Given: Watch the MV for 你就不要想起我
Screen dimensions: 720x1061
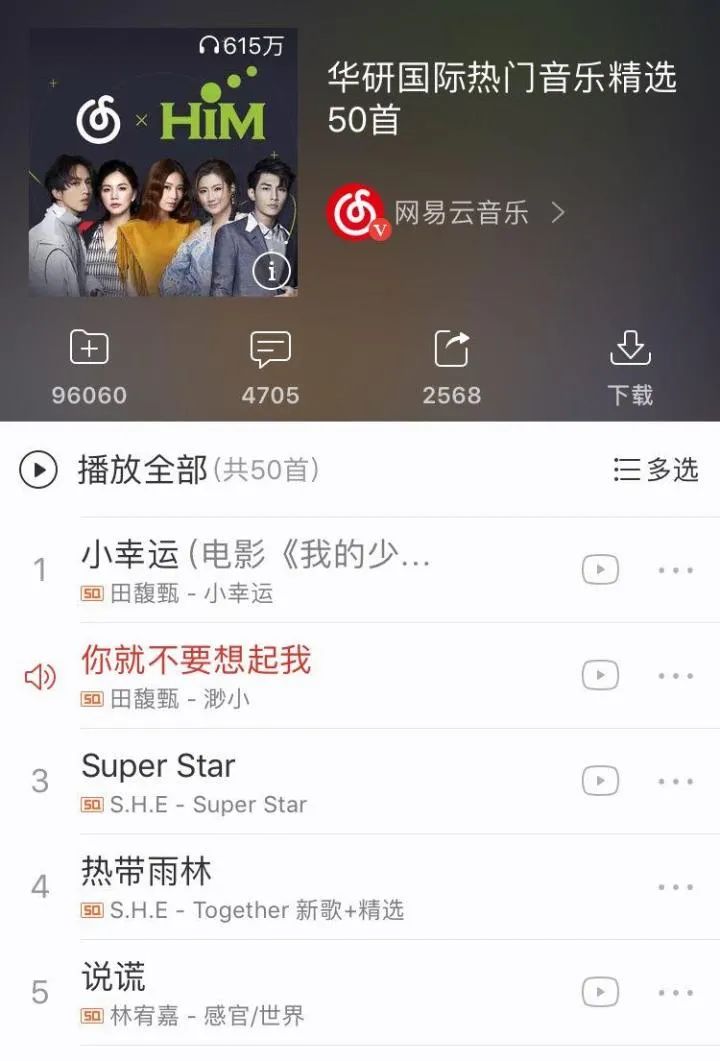Looking at the screenshot, I should [x=600, y=675].
